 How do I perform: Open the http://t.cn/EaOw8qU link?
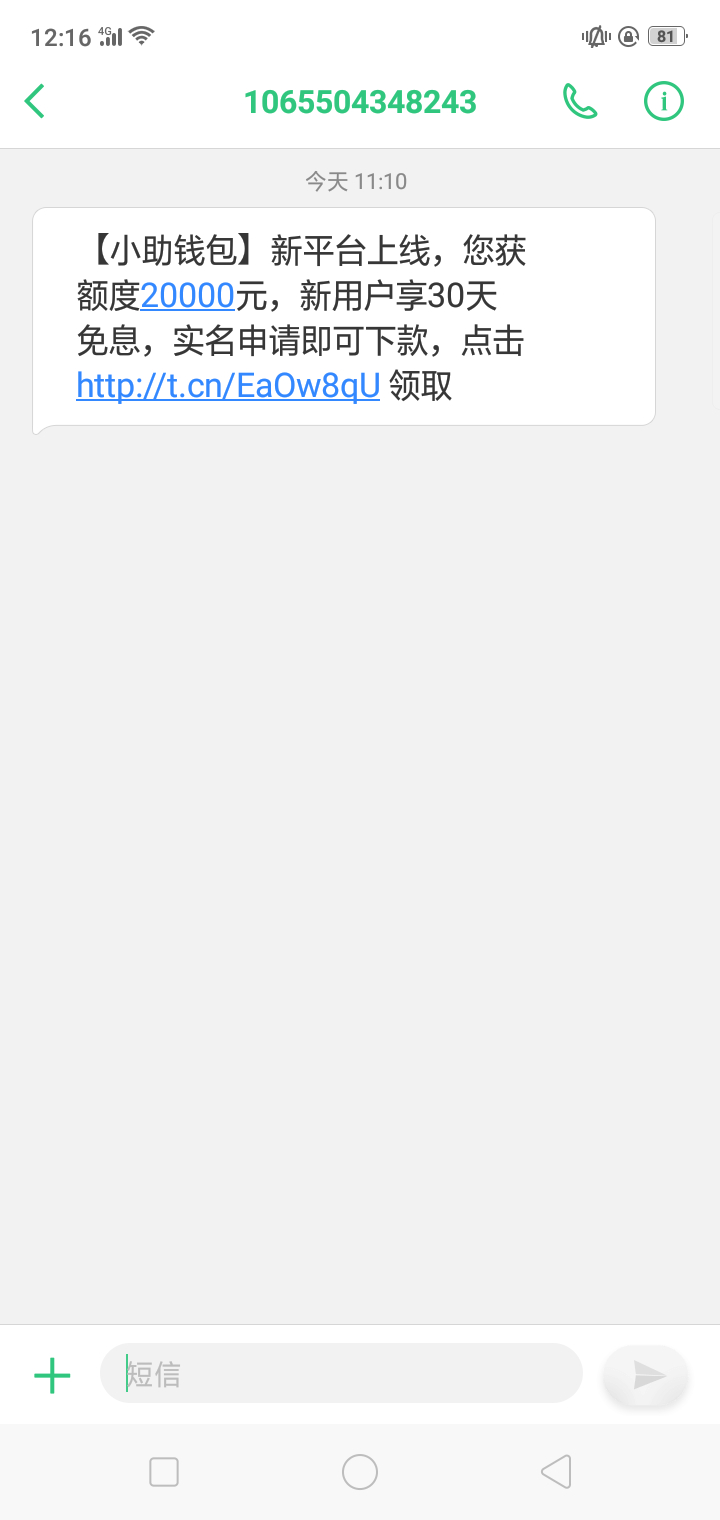point(228,386)
